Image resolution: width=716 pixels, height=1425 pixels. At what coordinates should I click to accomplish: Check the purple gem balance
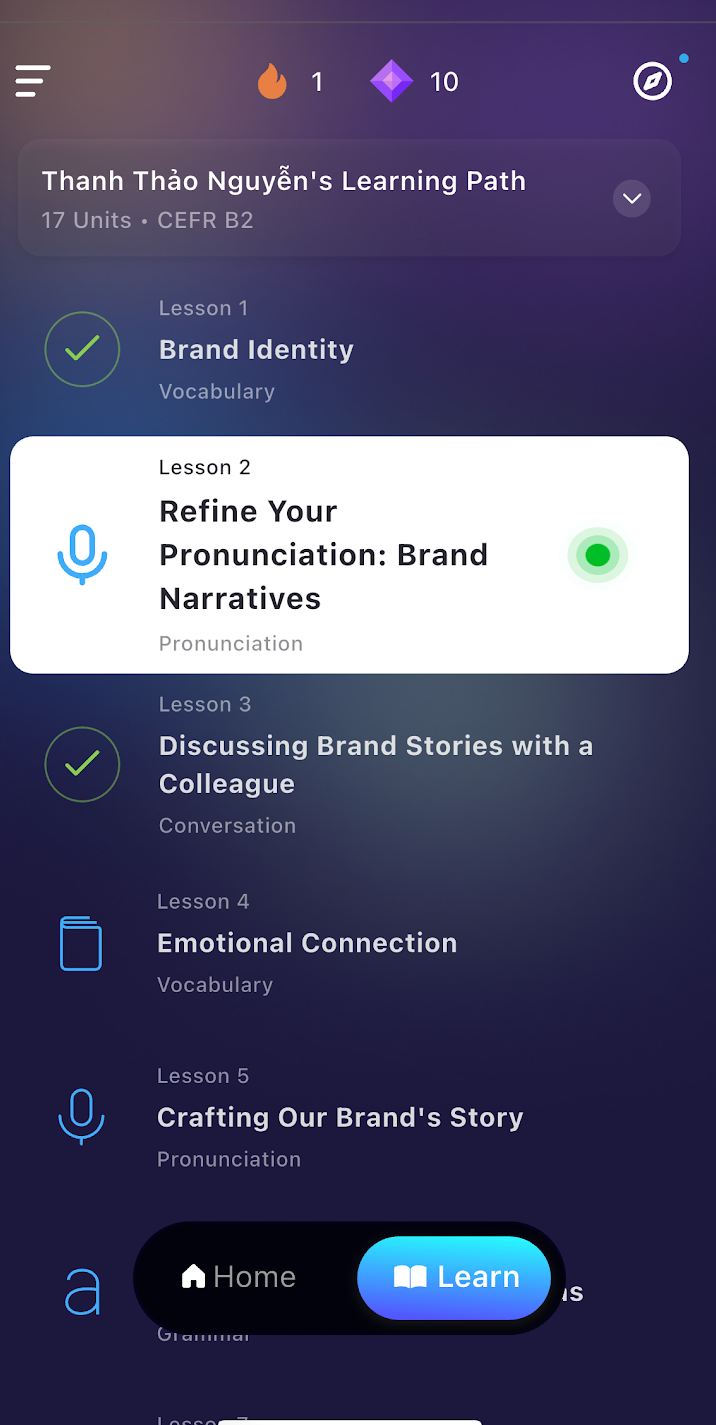tap(414, 81)
